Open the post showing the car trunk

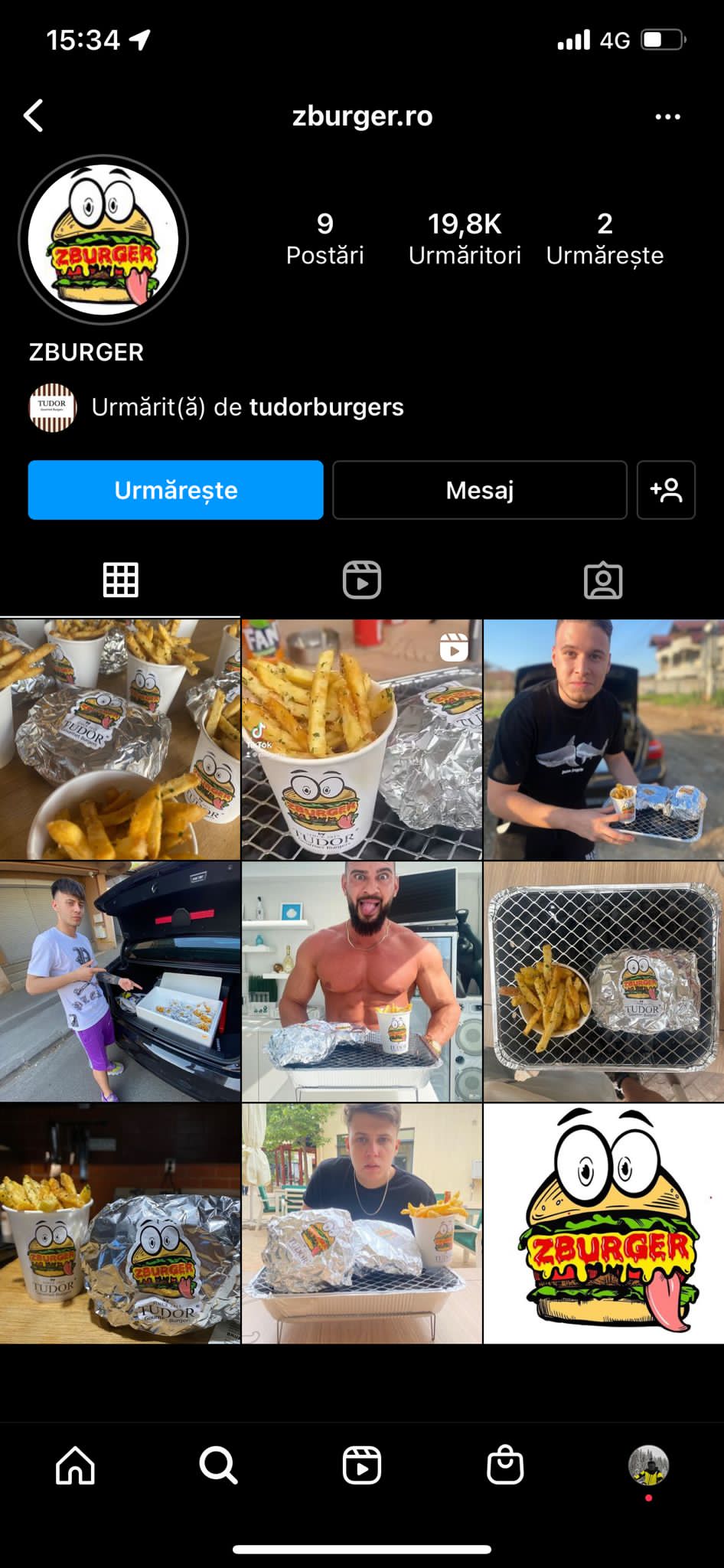pyautogui.click(x=120, y=982)
